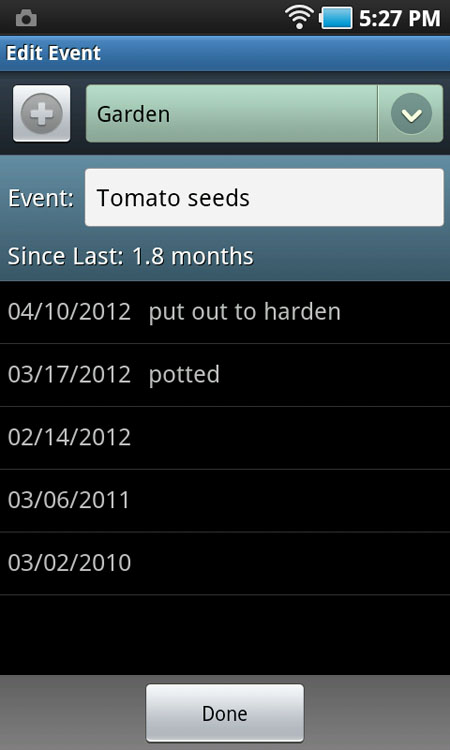
Task: Select the 02/14/2012 entry
Action: click(225, 438)
